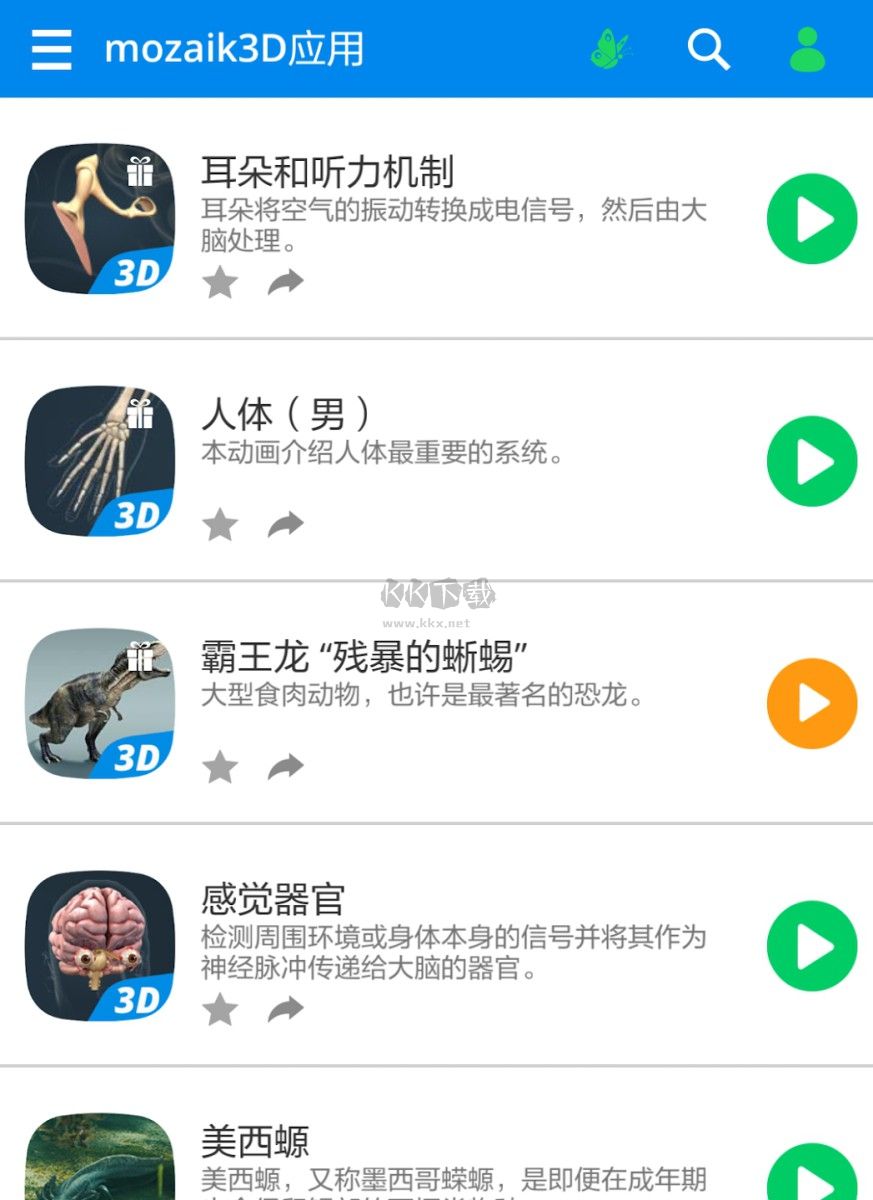873x1200 pixels.
Task: Play the 耳朵和听力机制 3D scene
Action: [812, 219]
